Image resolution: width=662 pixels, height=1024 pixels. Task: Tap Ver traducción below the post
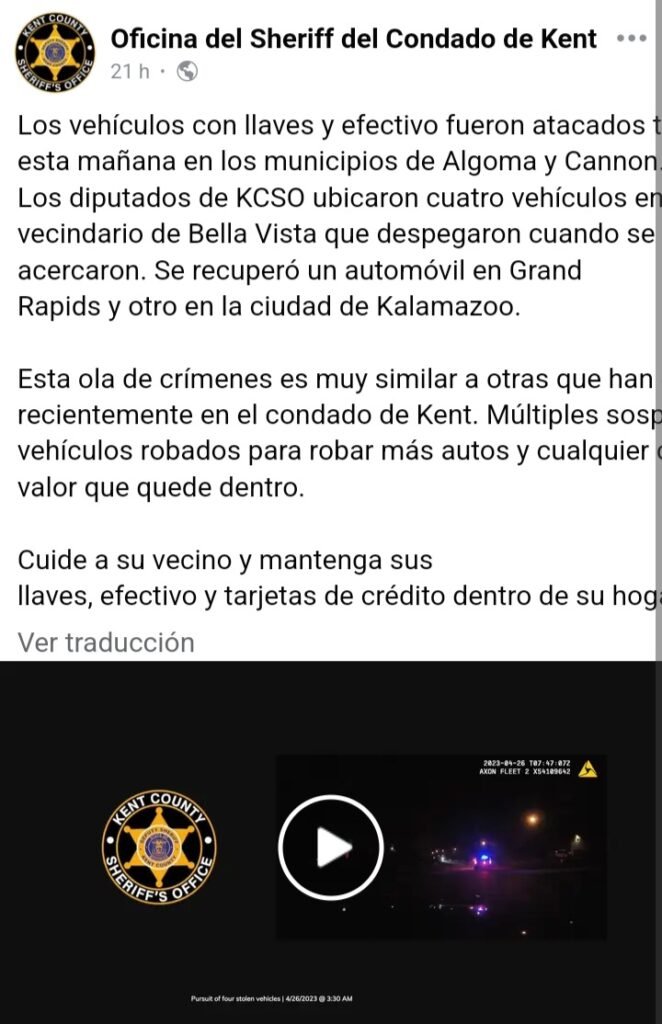(106, 641)
